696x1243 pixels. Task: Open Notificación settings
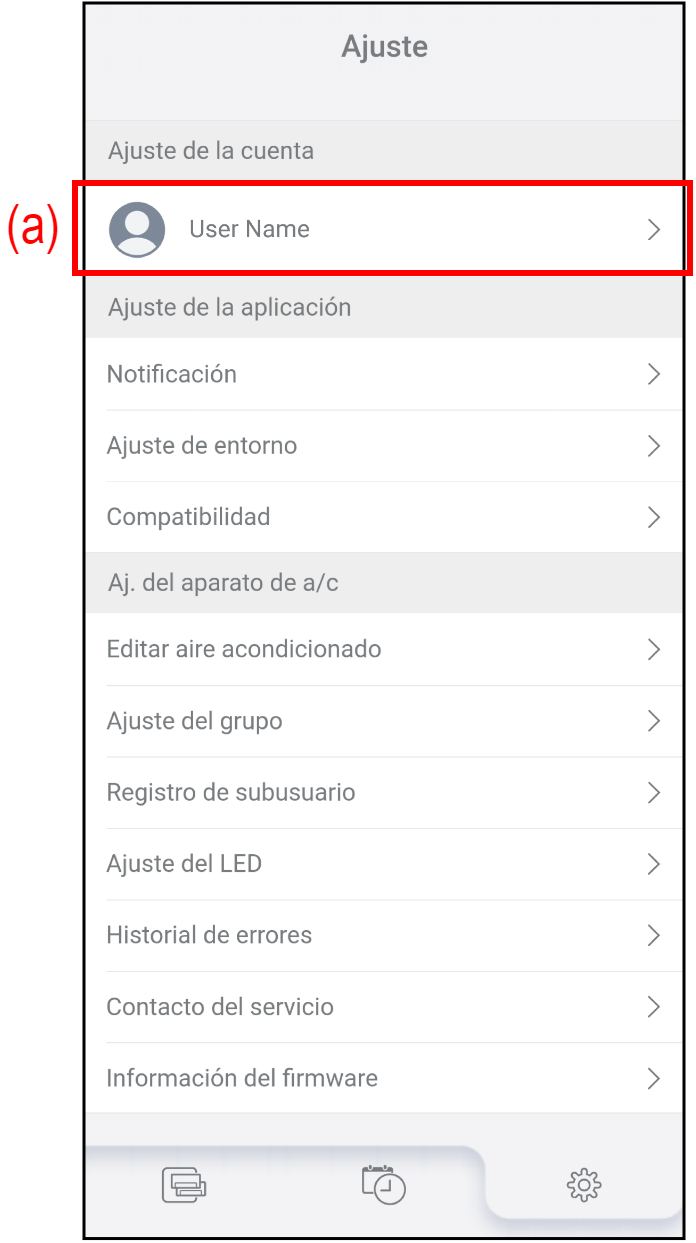[384, 374]
